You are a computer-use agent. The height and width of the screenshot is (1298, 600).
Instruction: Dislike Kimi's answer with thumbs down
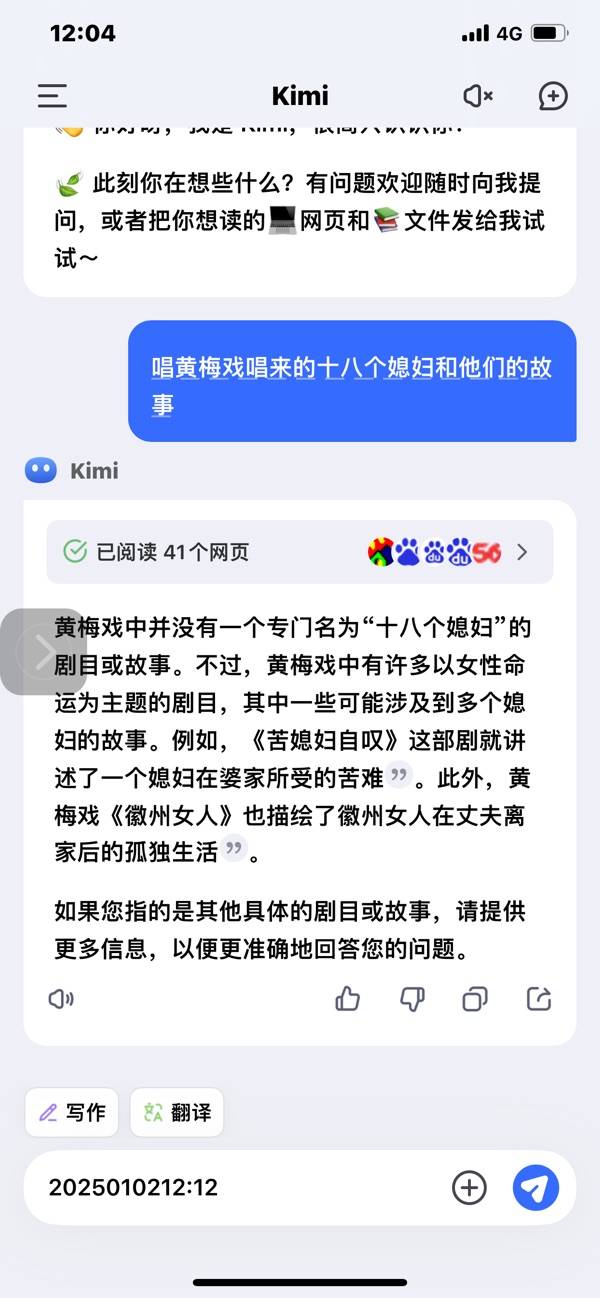(412, 999)
